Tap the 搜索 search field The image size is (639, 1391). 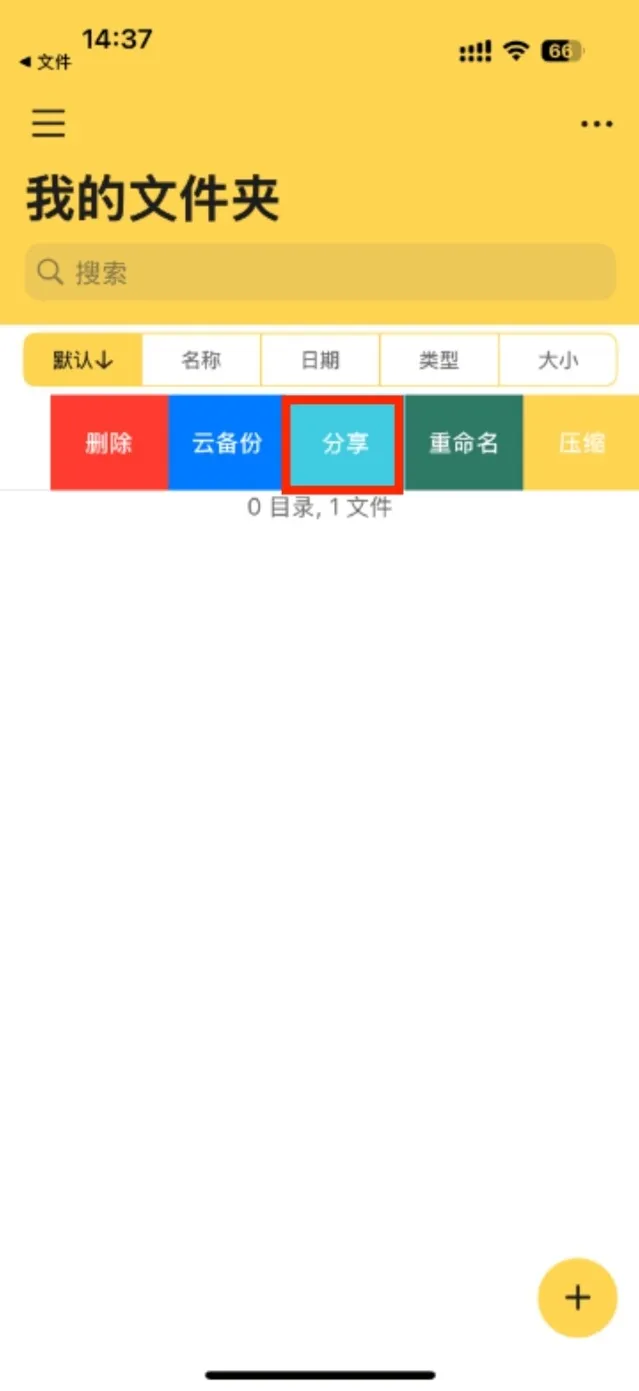pos(320,272)
